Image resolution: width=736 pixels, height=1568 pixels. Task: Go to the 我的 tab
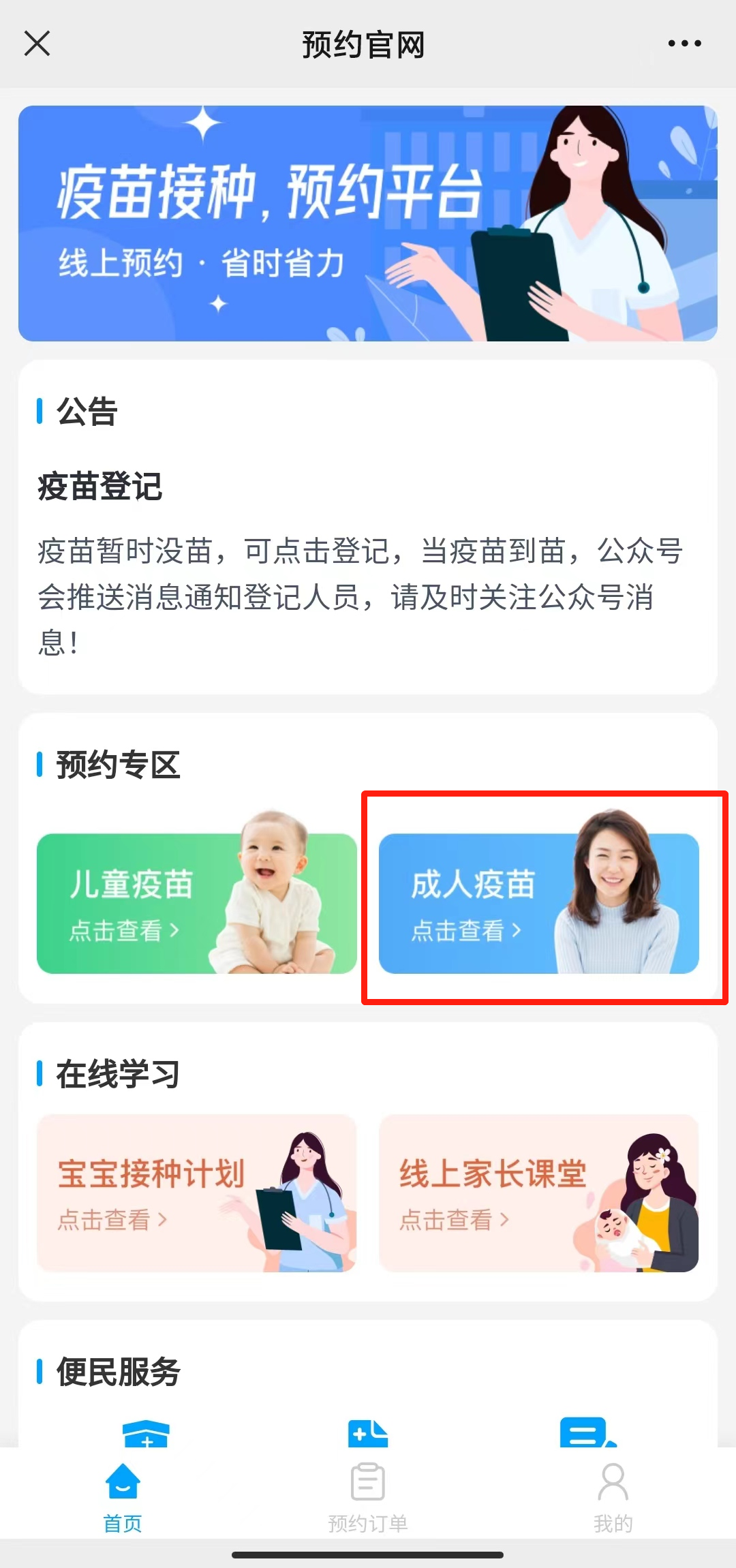tap(613, 1497)
